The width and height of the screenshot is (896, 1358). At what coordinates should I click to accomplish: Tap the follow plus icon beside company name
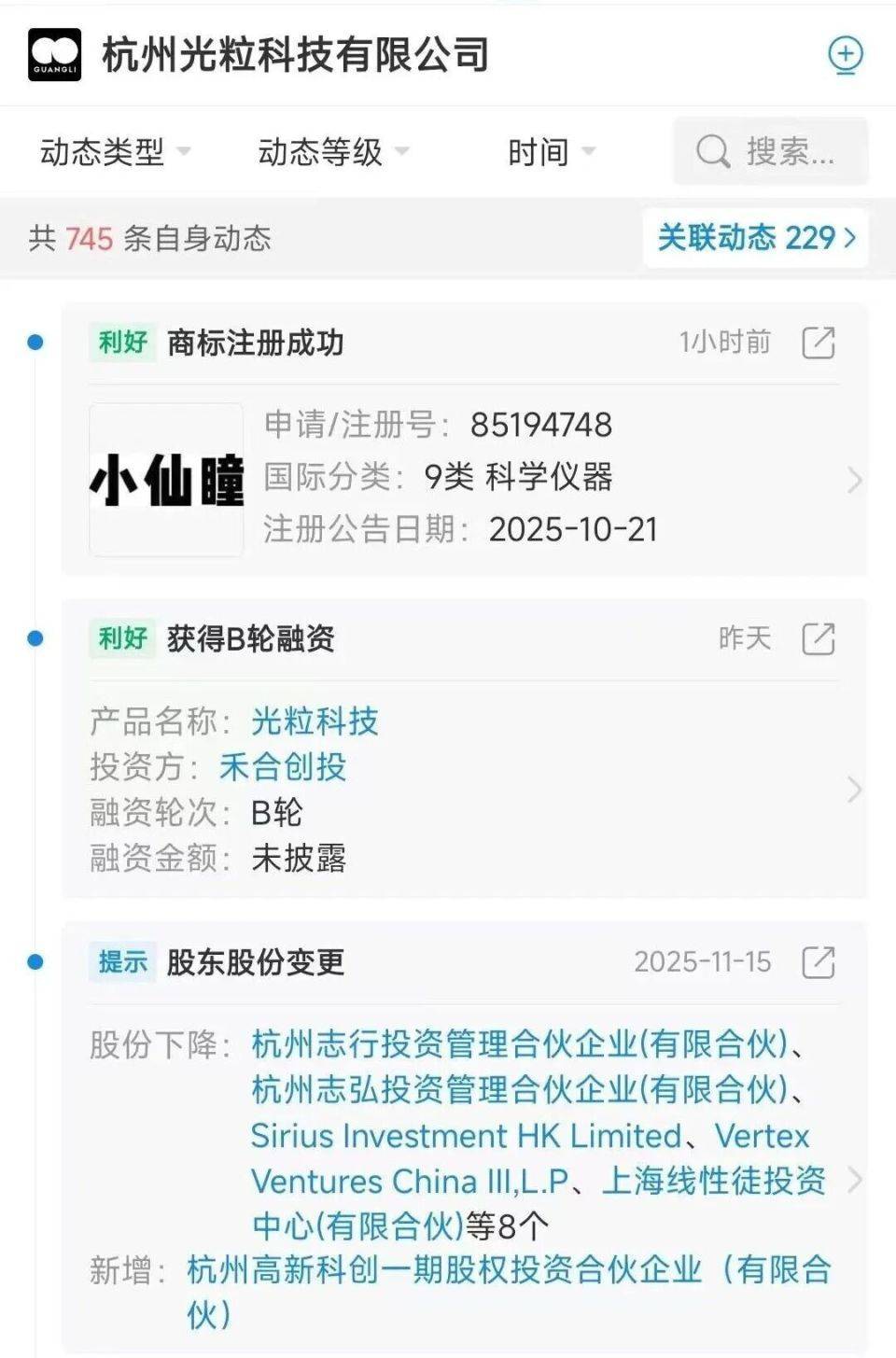pos(846,55)
